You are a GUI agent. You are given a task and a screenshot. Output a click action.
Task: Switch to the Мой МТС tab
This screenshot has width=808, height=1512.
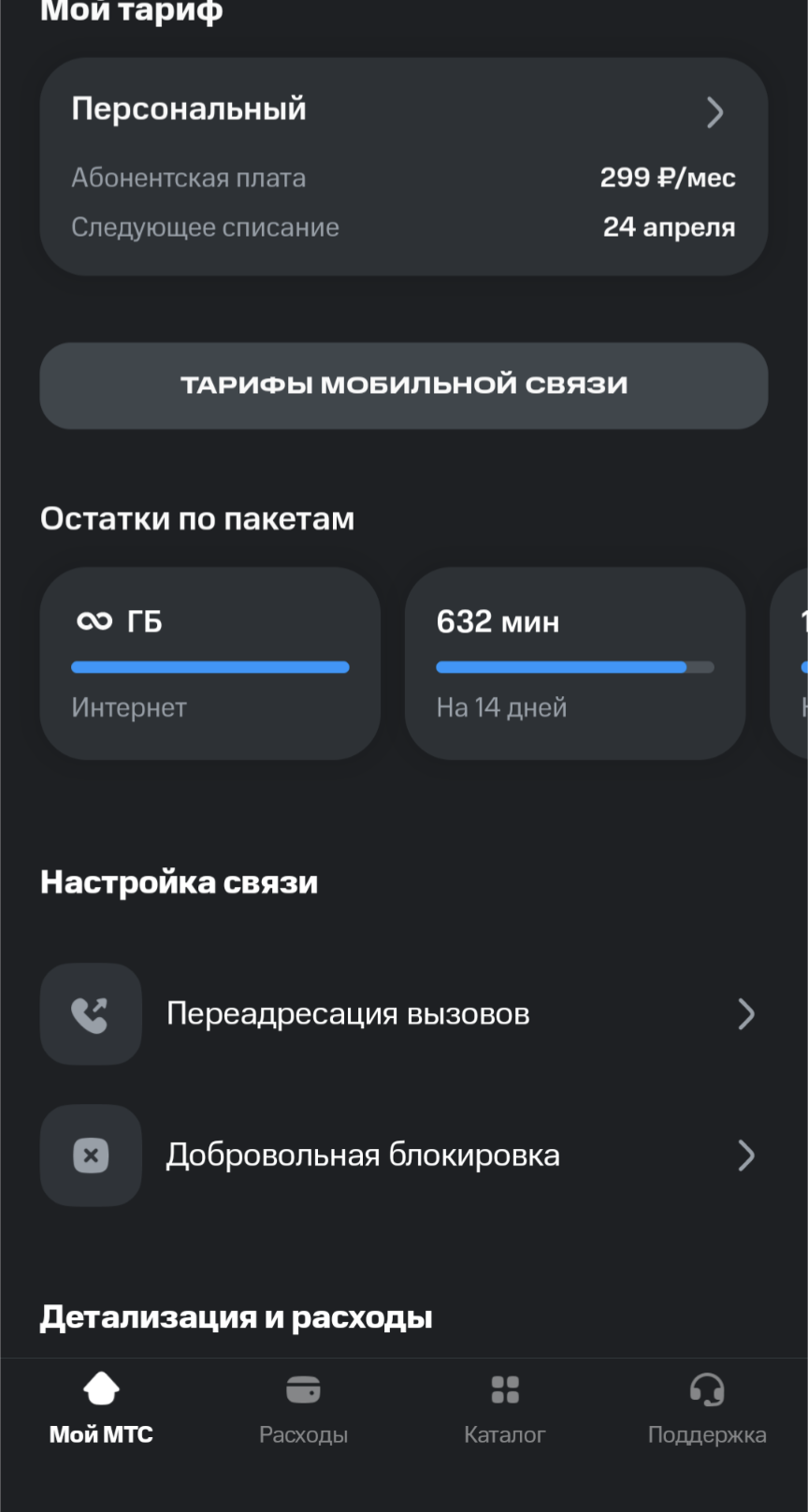(x=101, y=1408)
